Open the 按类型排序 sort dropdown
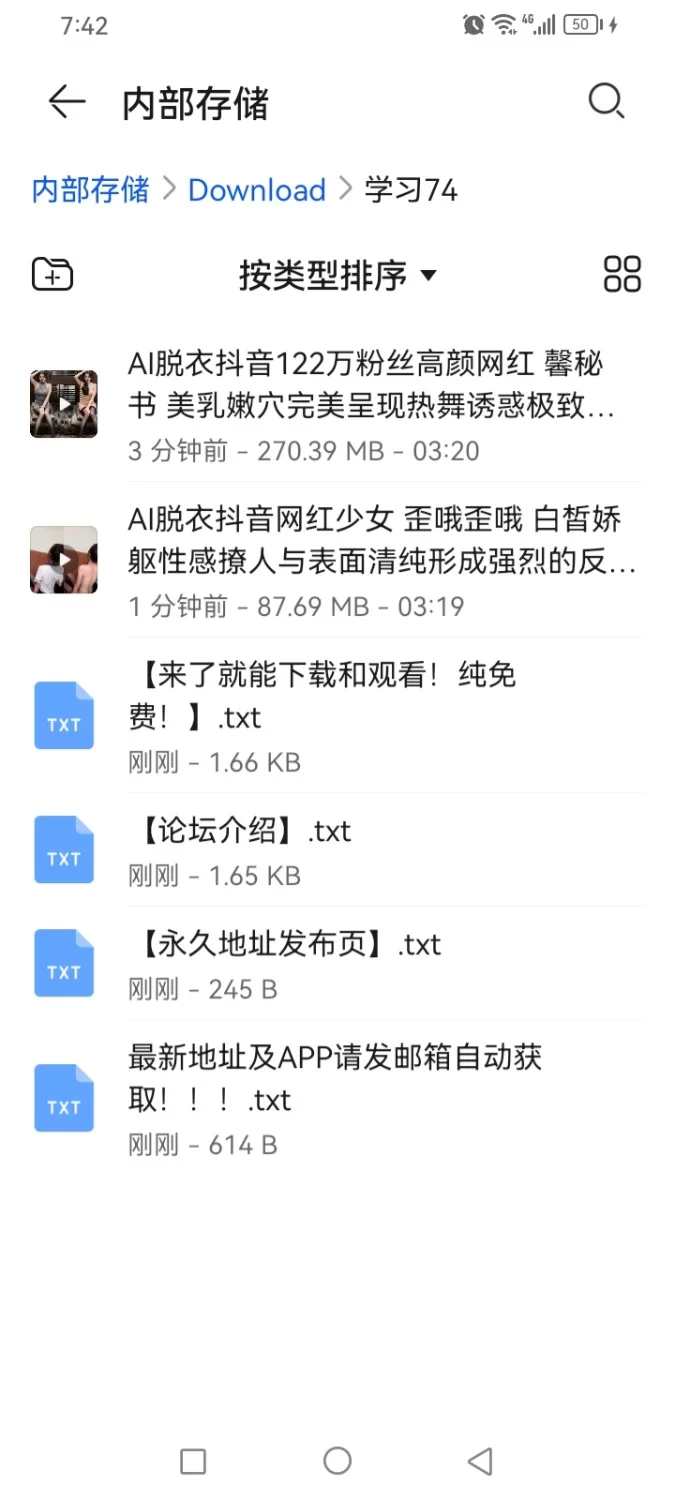The image size is (675, 1500). pos(337,275)
